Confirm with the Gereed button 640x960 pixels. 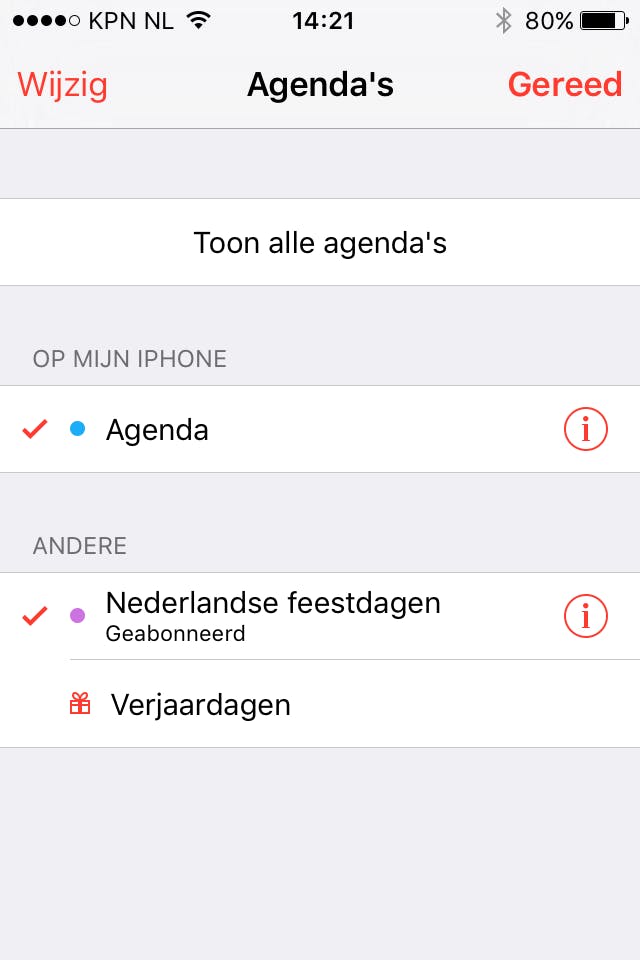click(x=564, y=85)
